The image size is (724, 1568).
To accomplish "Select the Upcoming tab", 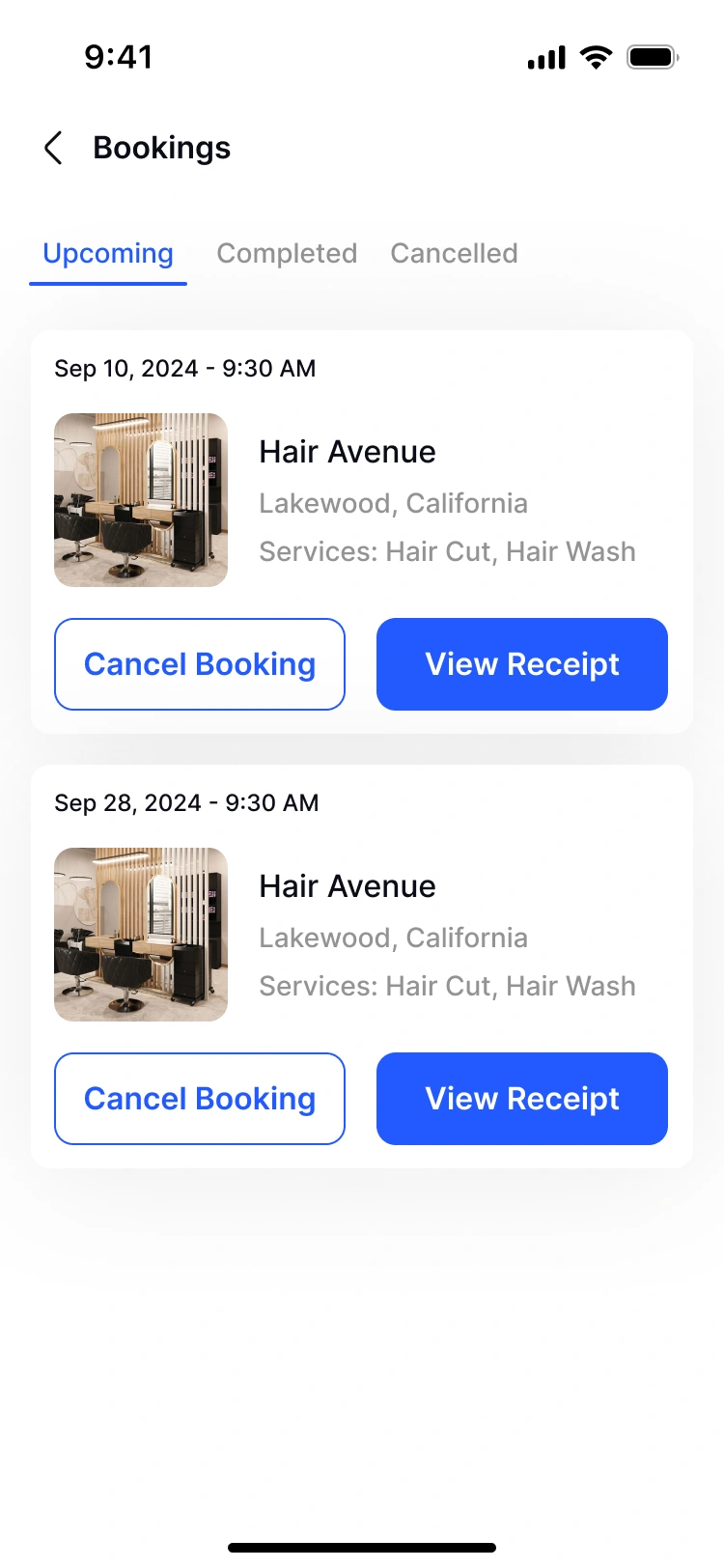I will point(108,253).
